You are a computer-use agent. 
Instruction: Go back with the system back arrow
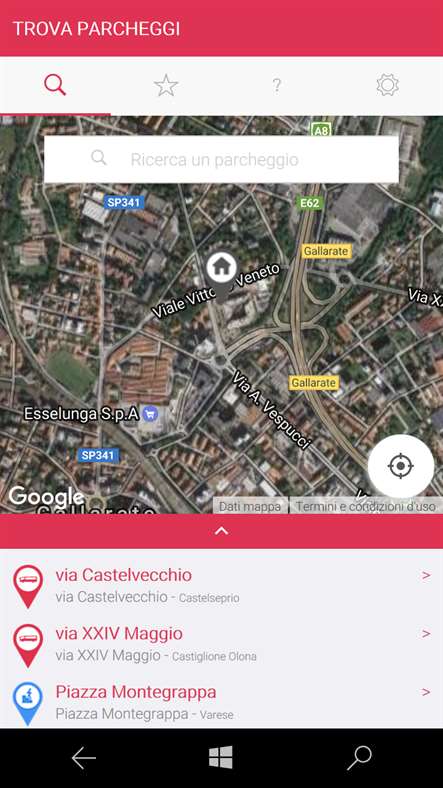(83, 758)
